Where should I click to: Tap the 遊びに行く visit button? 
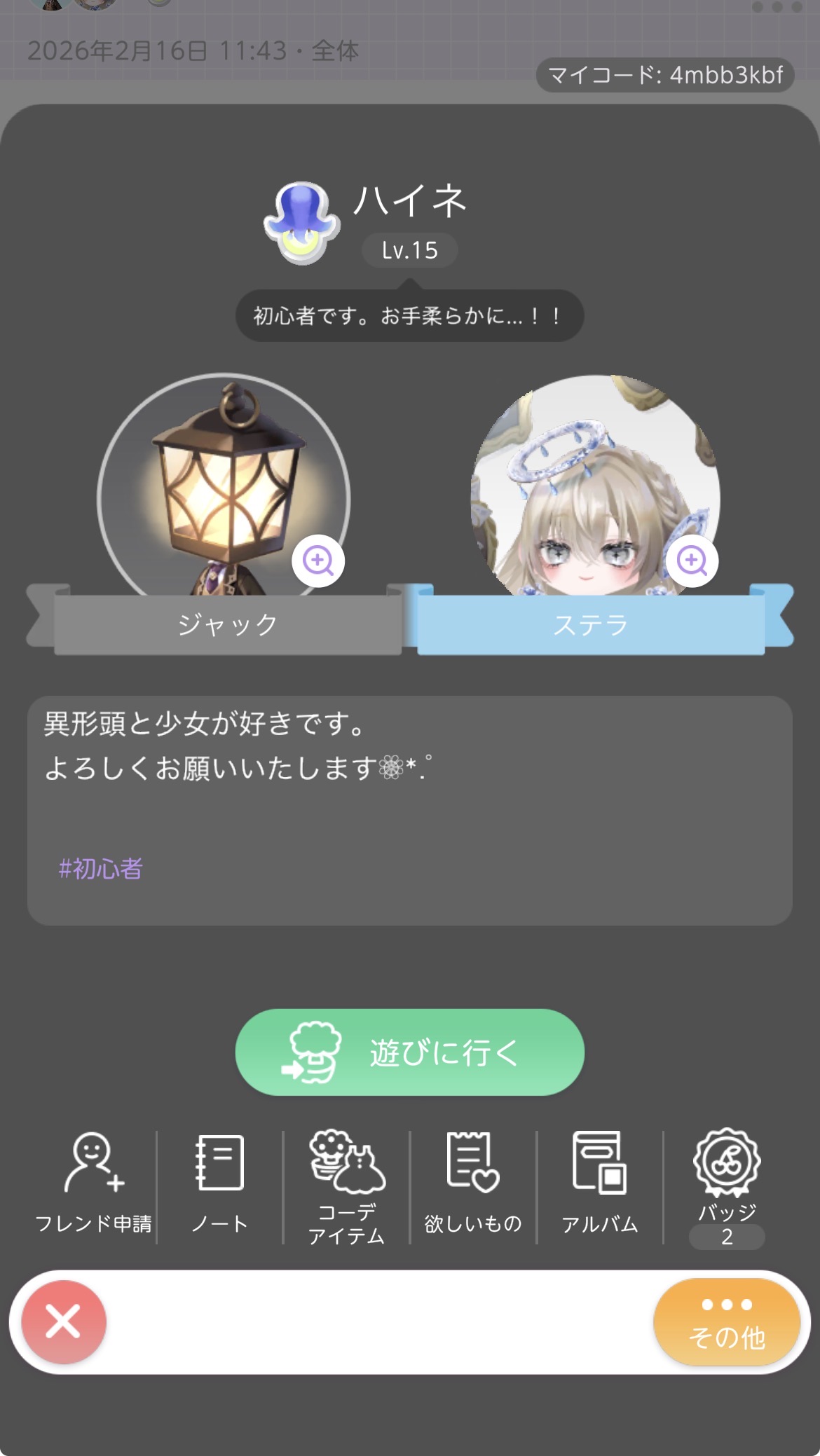409,1052
